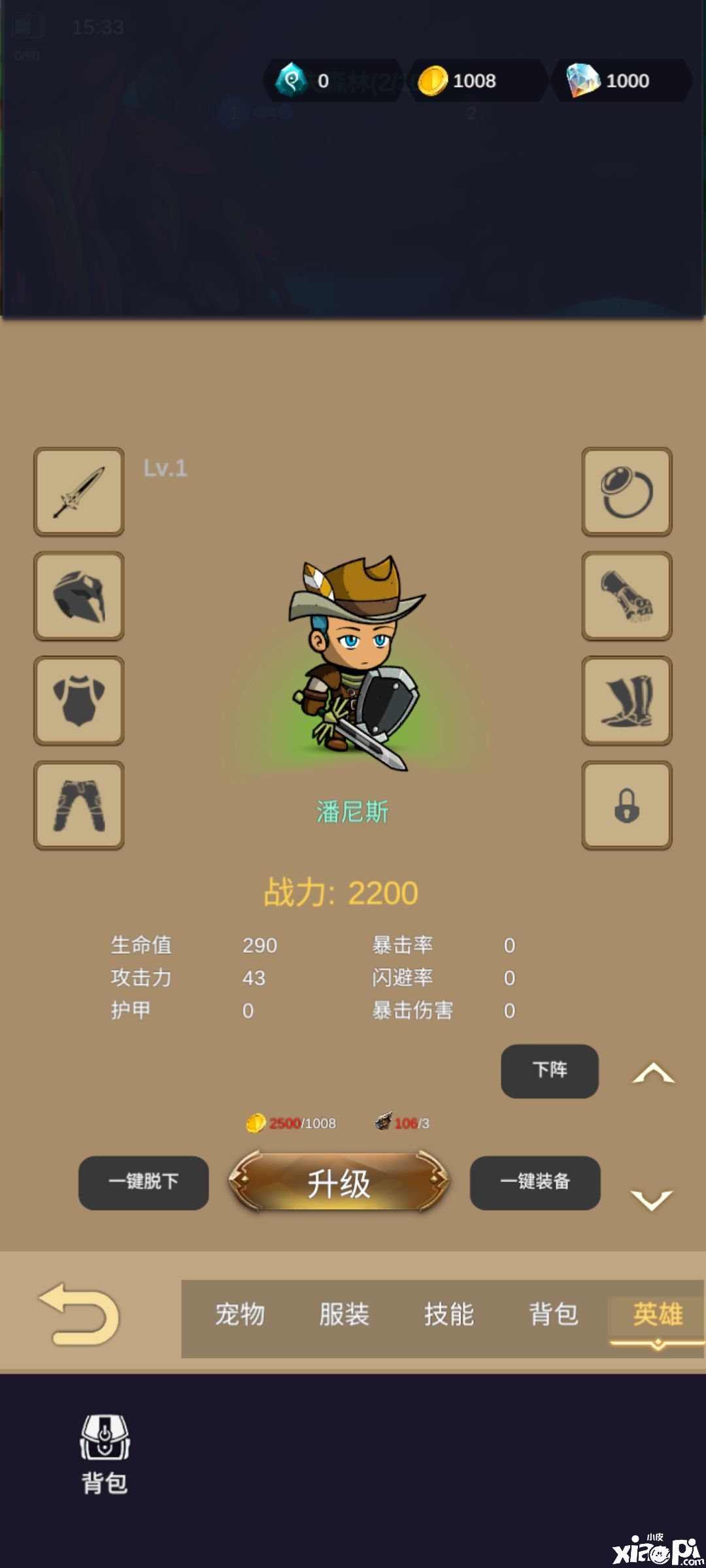Tap 一键脱下 to unequip all gear

pyautogui.click(x=143, y=1182)
